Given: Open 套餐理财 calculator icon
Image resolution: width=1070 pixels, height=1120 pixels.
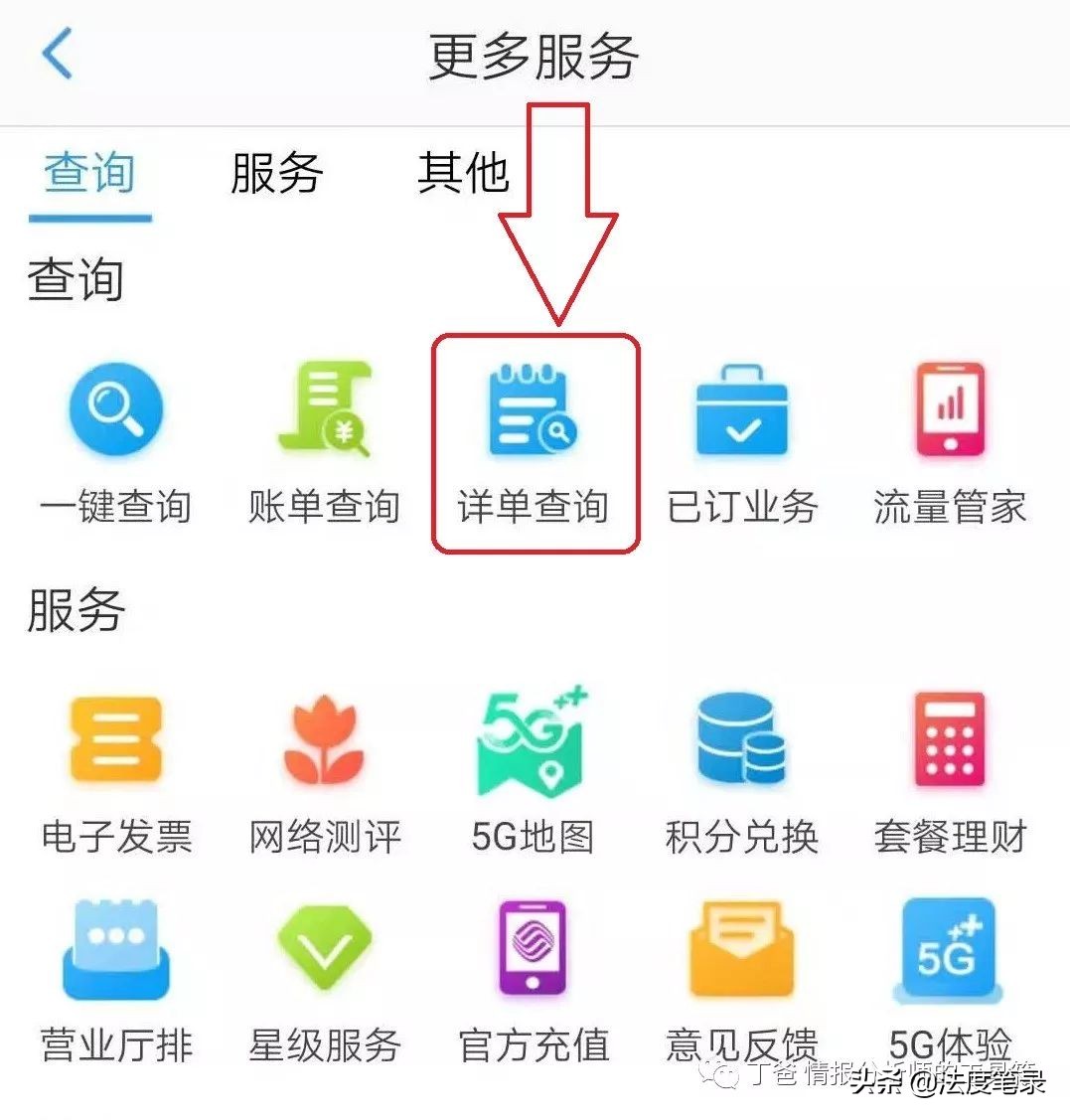Looking at the screenshot, I should point(950,745).
